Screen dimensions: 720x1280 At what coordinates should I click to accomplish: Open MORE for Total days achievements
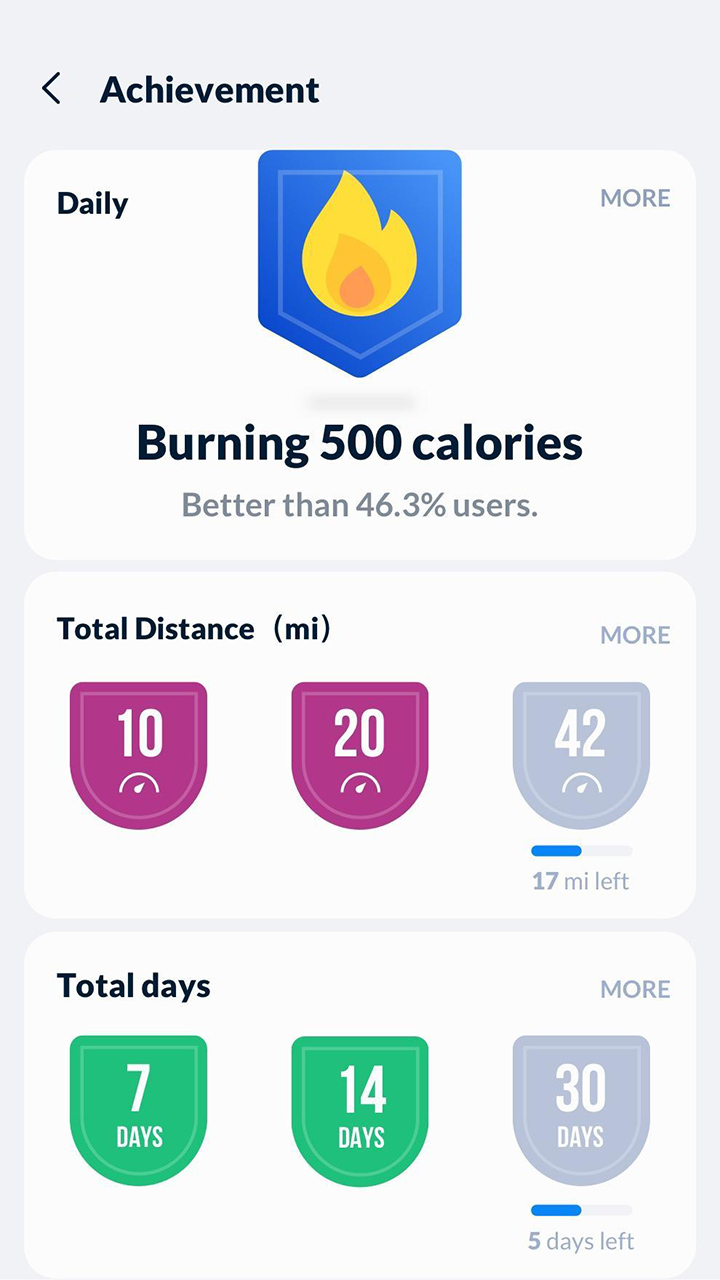(635, 989)
